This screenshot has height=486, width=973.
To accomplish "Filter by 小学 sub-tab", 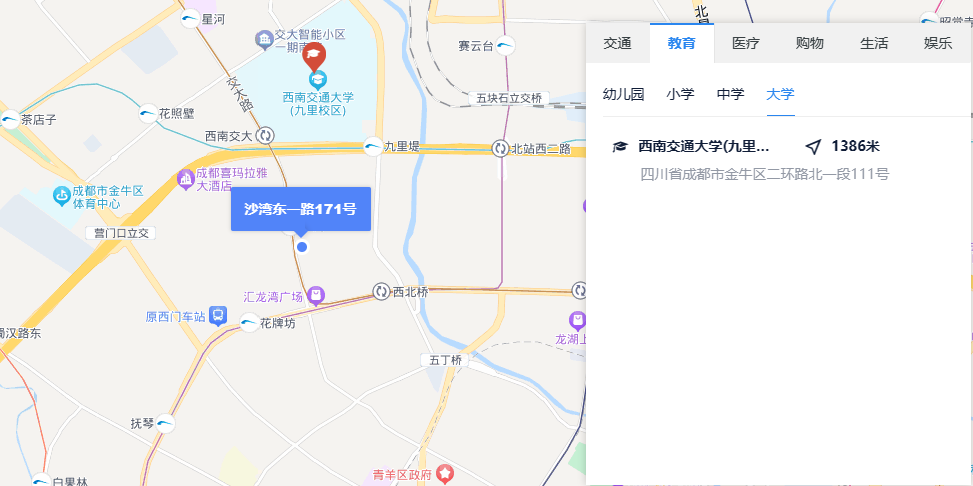I will pos(680,94).
